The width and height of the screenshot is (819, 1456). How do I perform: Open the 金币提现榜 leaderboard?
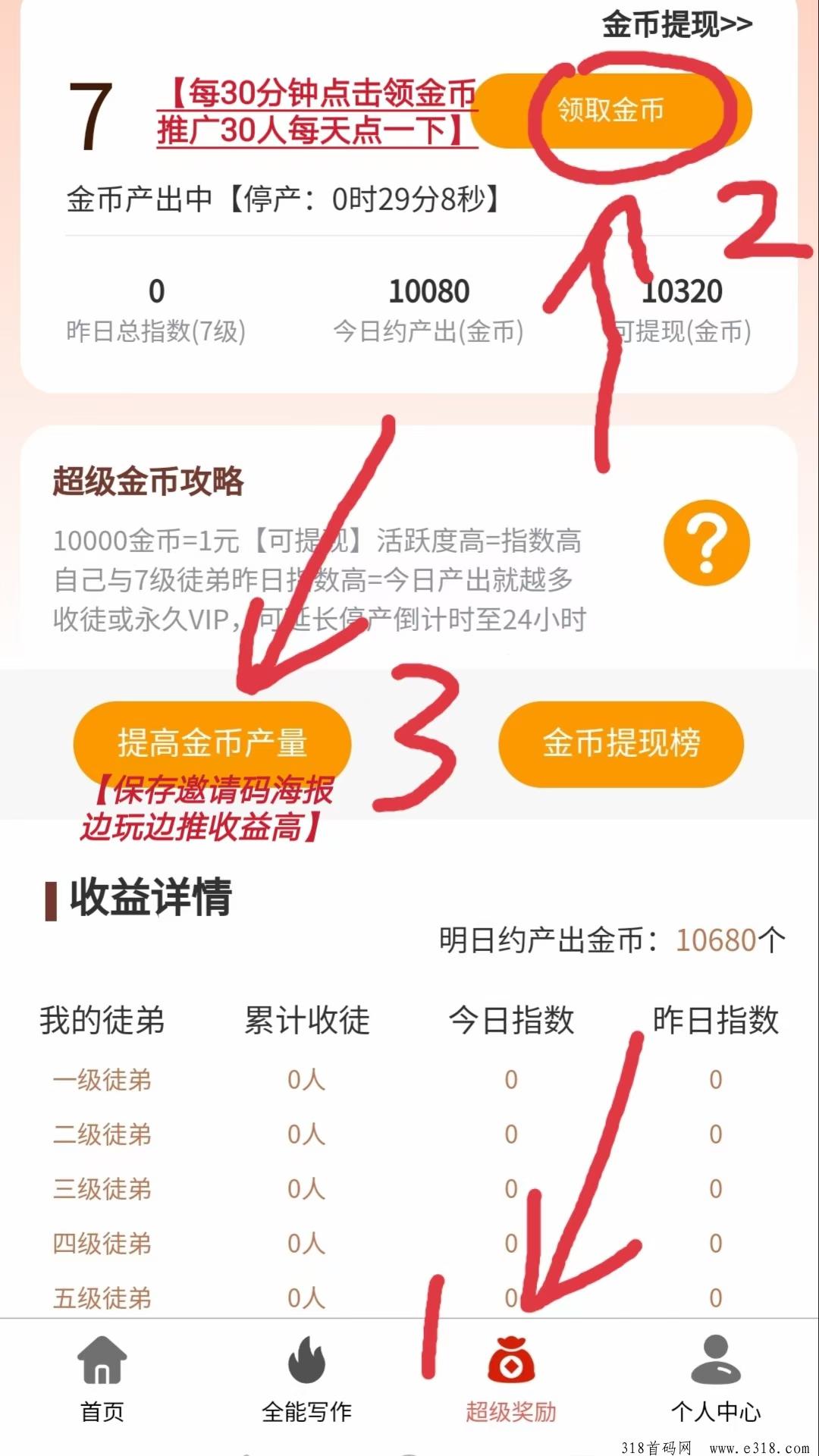click(x=620, y=743)
